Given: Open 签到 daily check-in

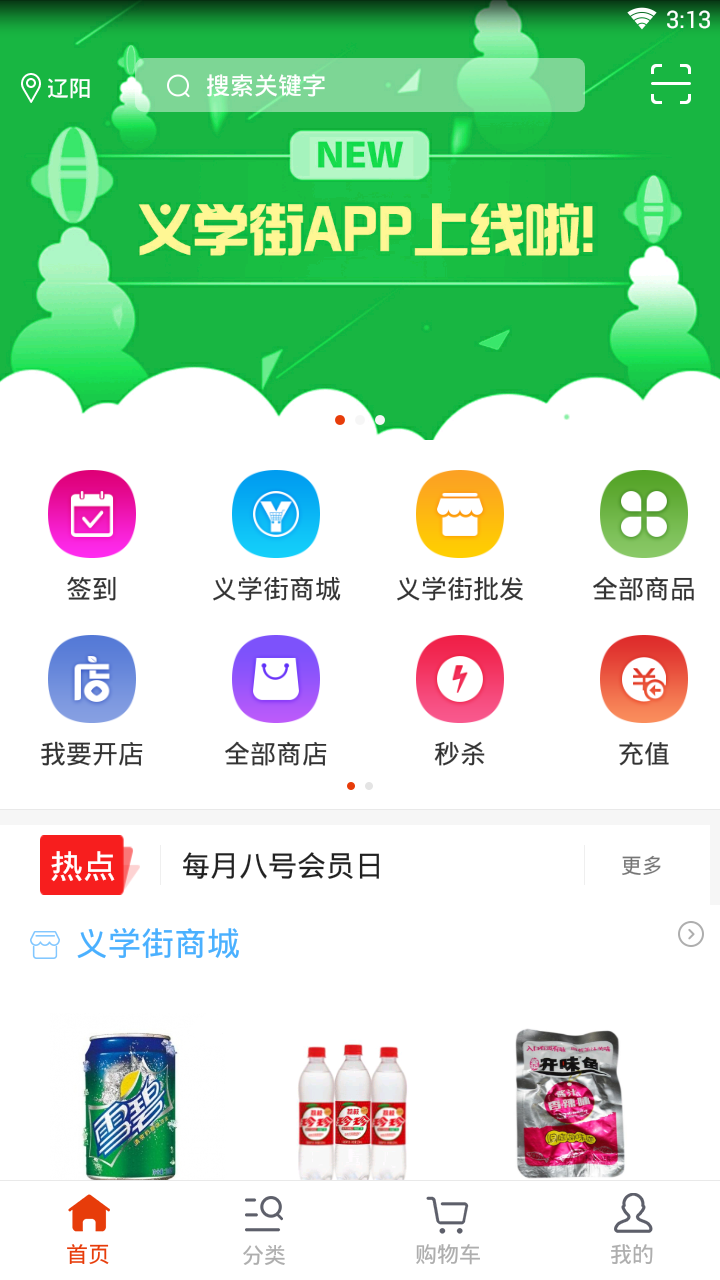Looking at the screenshot, I should tap(92, 536).
